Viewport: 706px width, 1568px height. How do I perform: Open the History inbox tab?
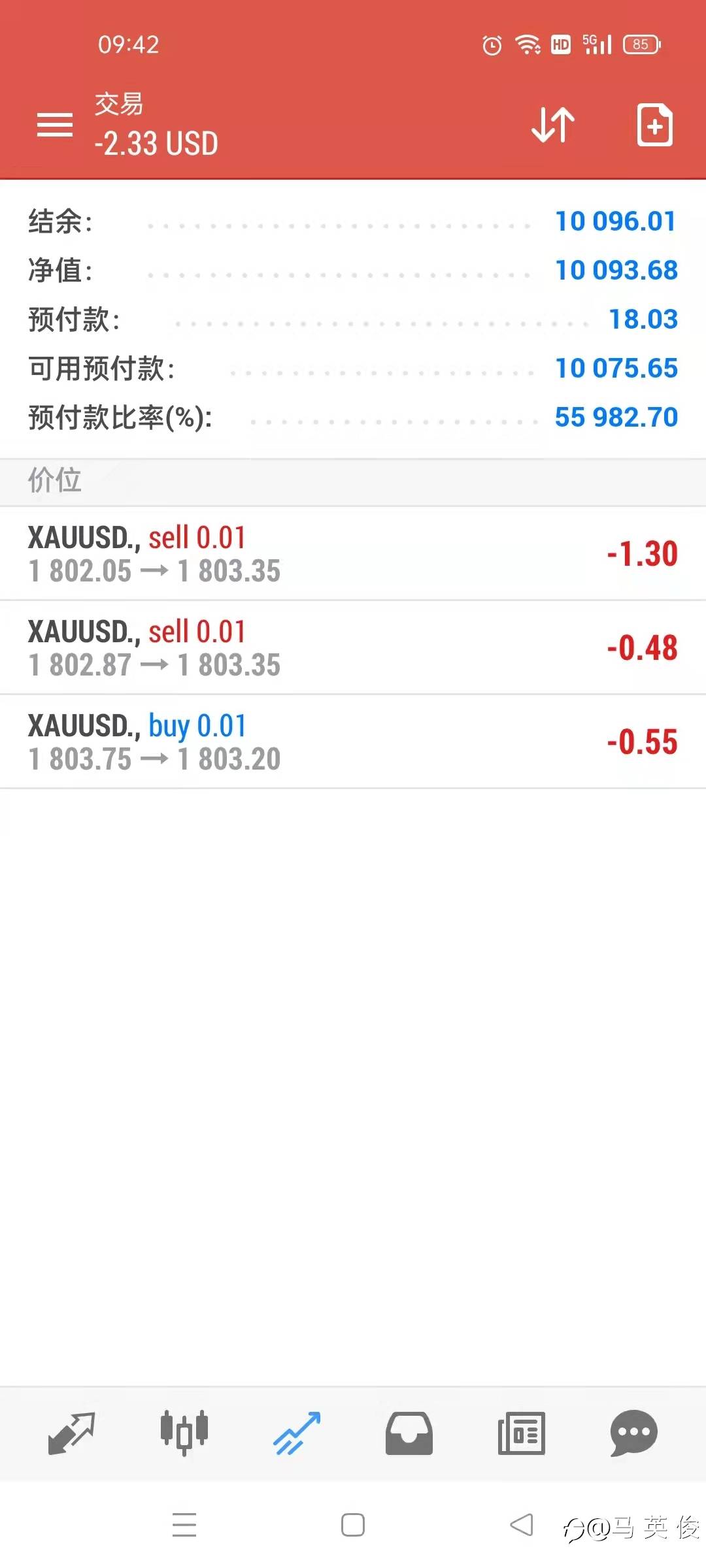pos(409,1433)
